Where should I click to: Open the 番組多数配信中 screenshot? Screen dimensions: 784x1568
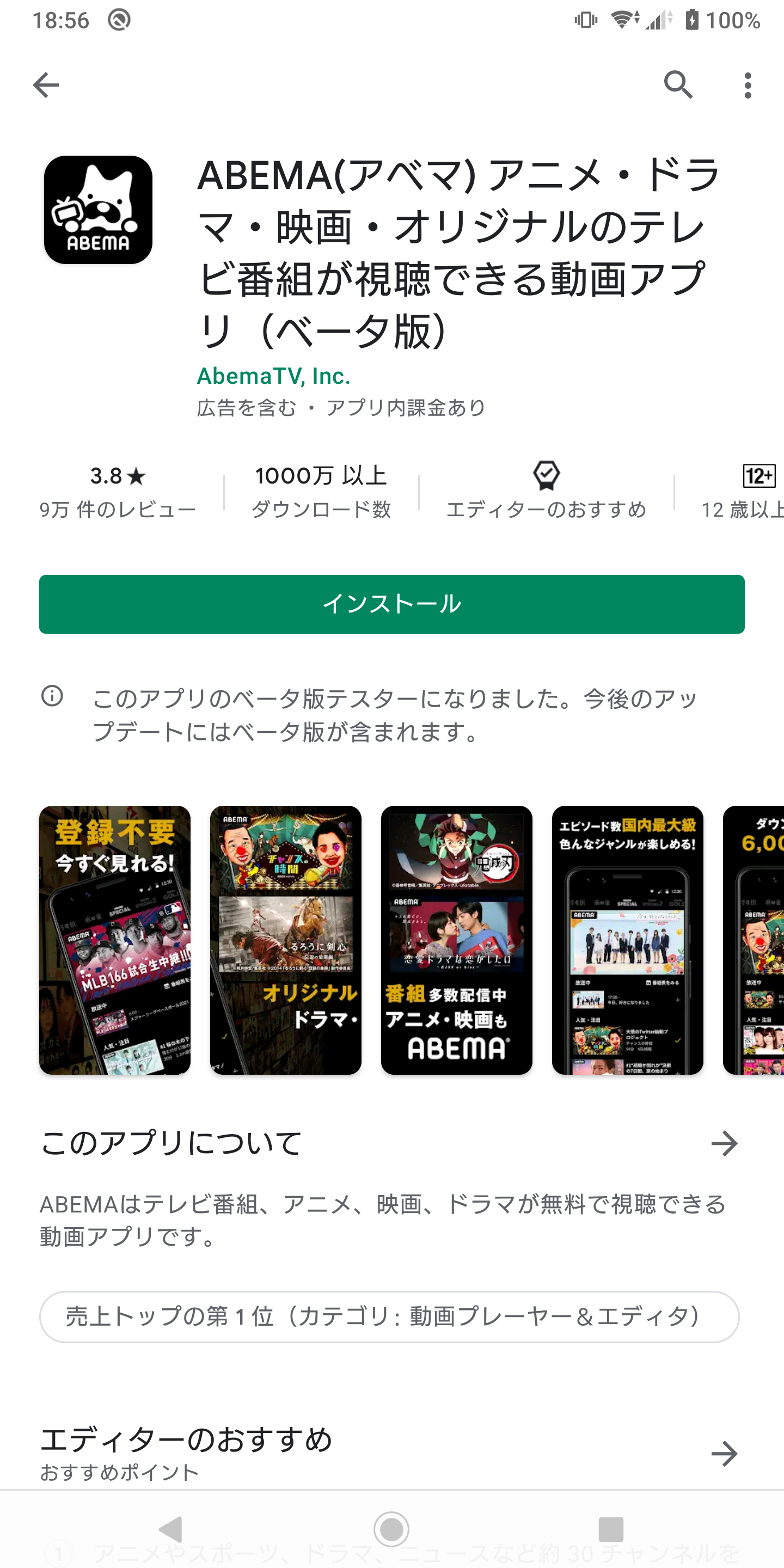pos(457,940)
